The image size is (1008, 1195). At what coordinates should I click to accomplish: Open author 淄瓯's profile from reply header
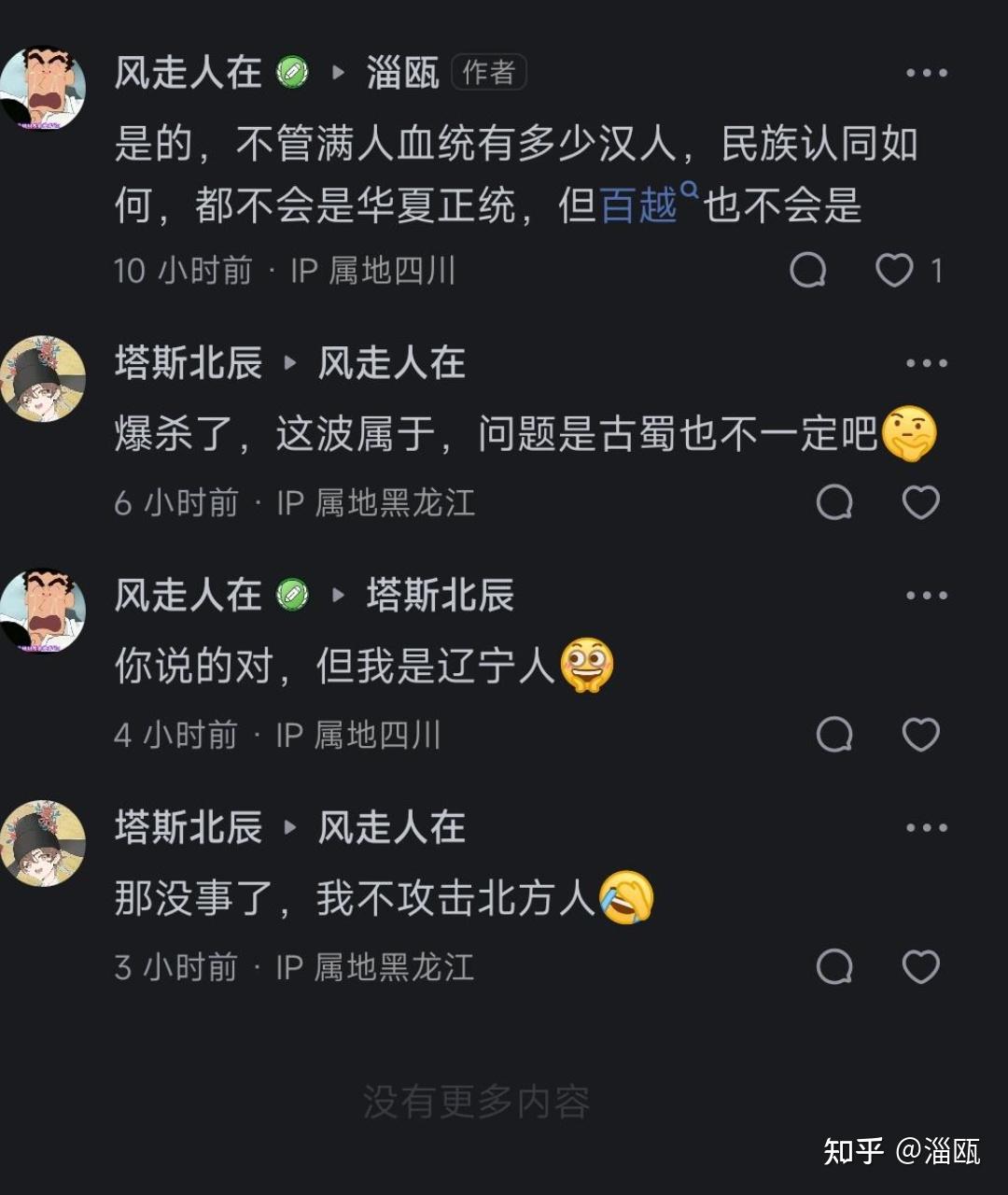(402, 74)
